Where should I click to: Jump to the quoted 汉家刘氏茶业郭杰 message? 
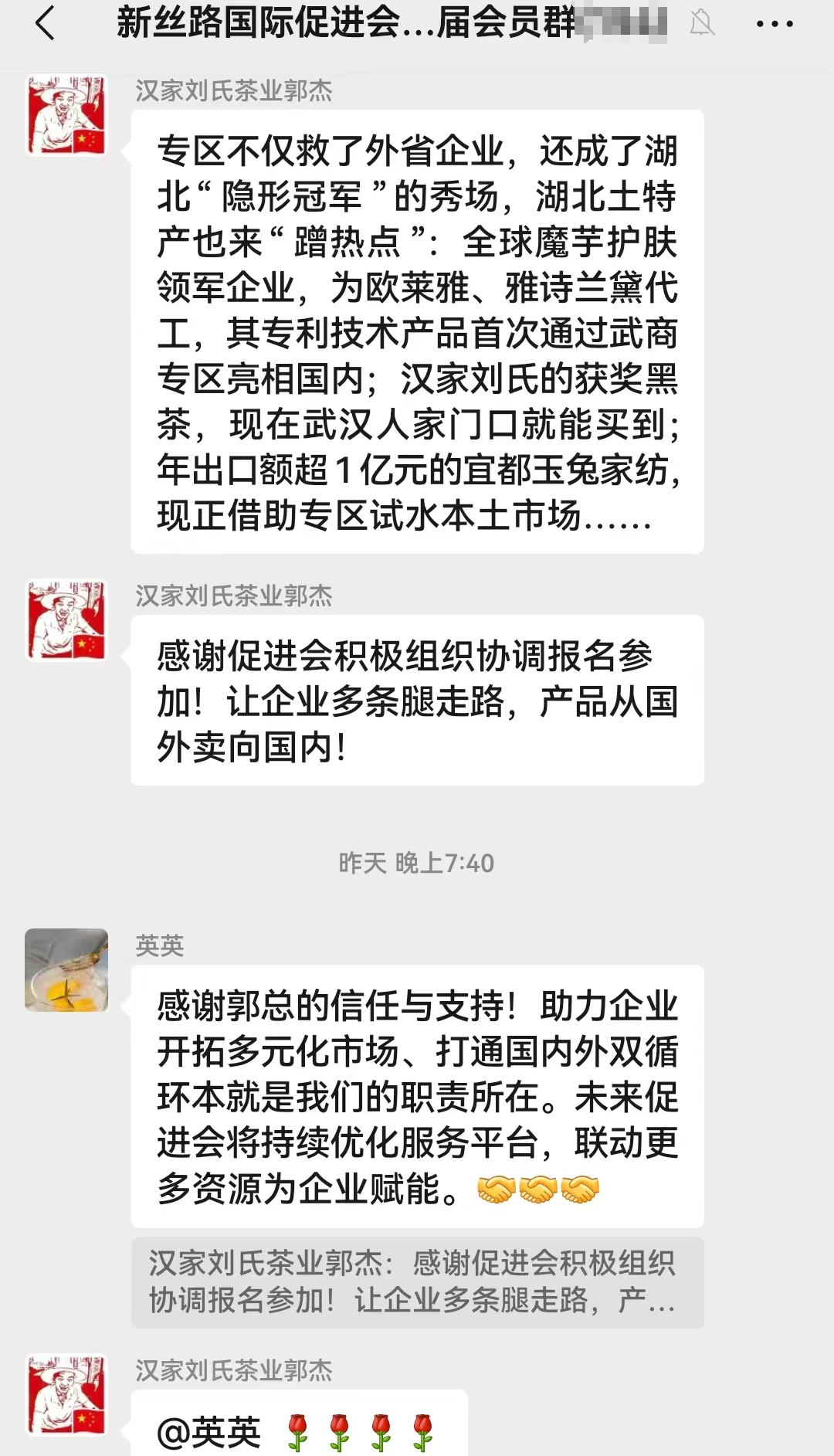click(417, 1282)
